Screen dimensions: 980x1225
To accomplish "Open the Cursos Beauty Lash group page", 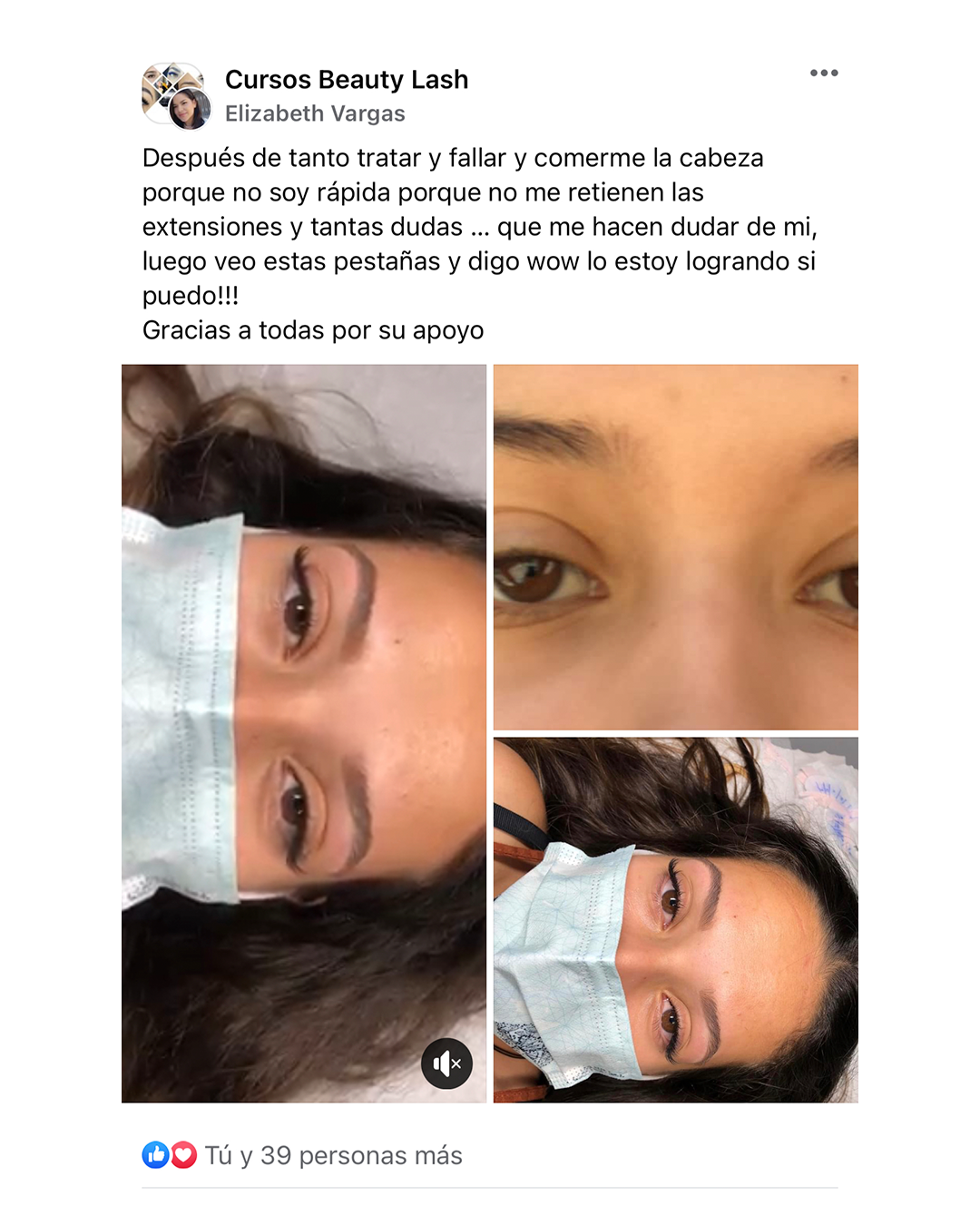I will [347, 80].
